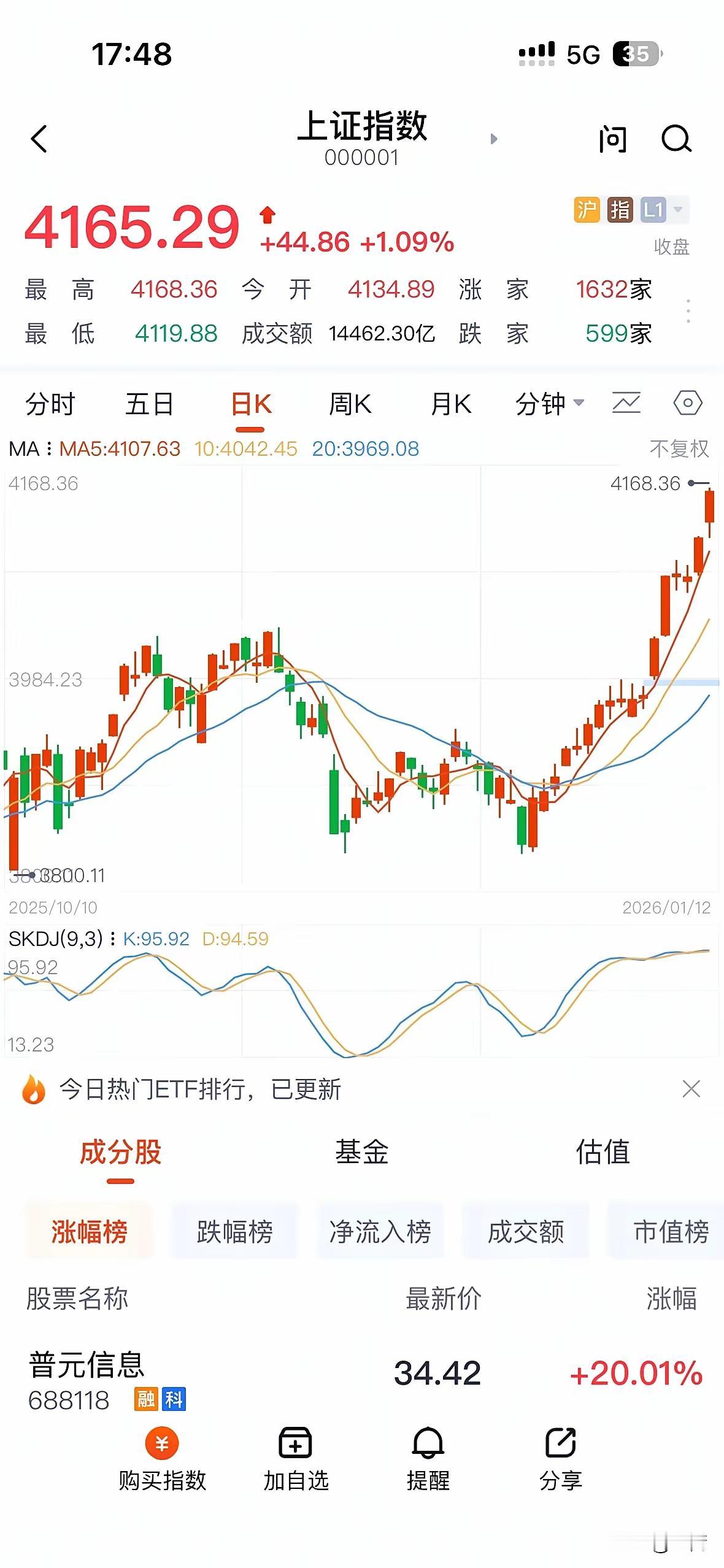Open chart settings via the gear icon
Image resolution: width=724 pixels, height=1568 pixels.
click(689, 403)
